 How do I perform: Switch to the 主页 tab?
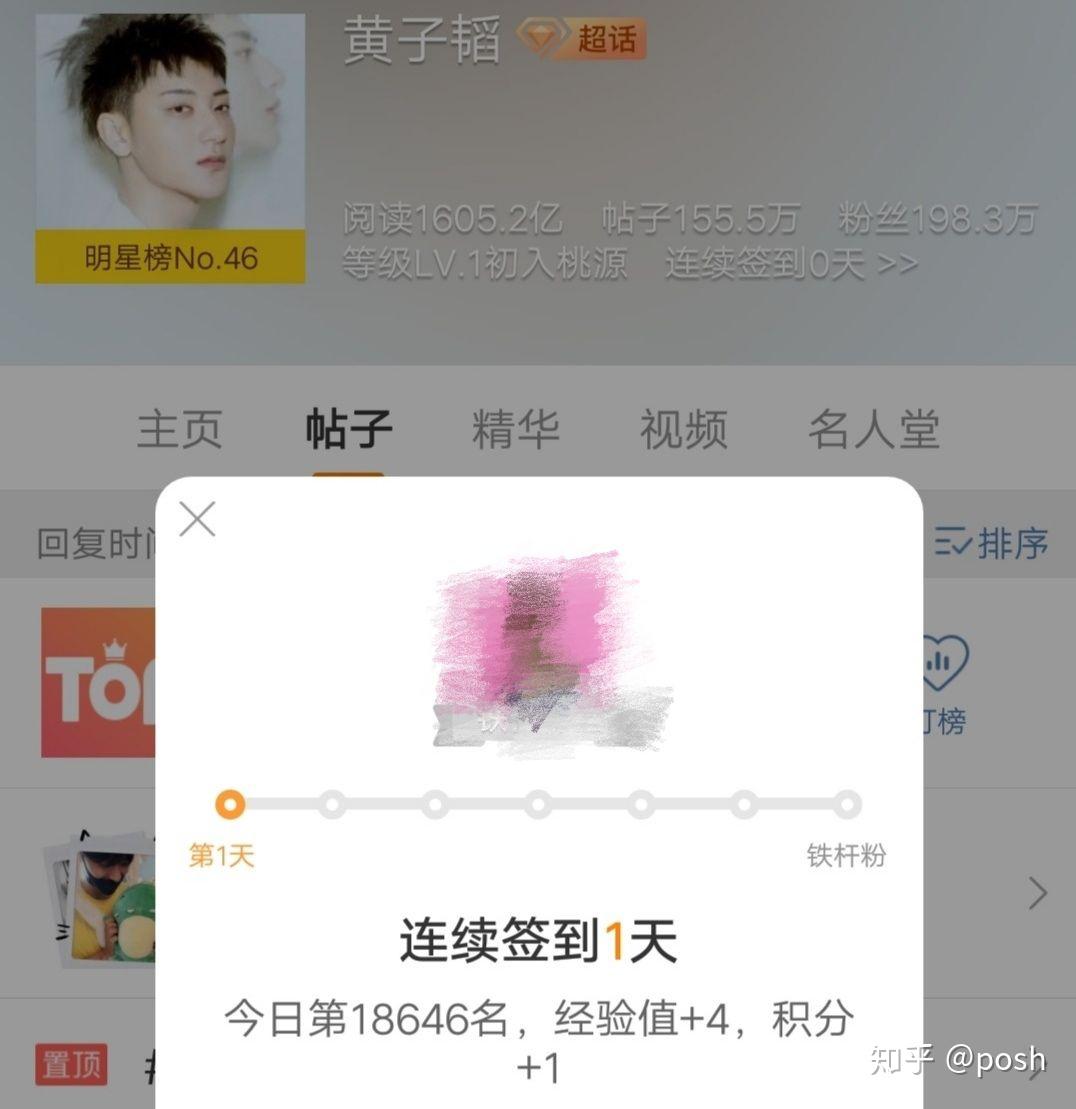coord(180,428)
